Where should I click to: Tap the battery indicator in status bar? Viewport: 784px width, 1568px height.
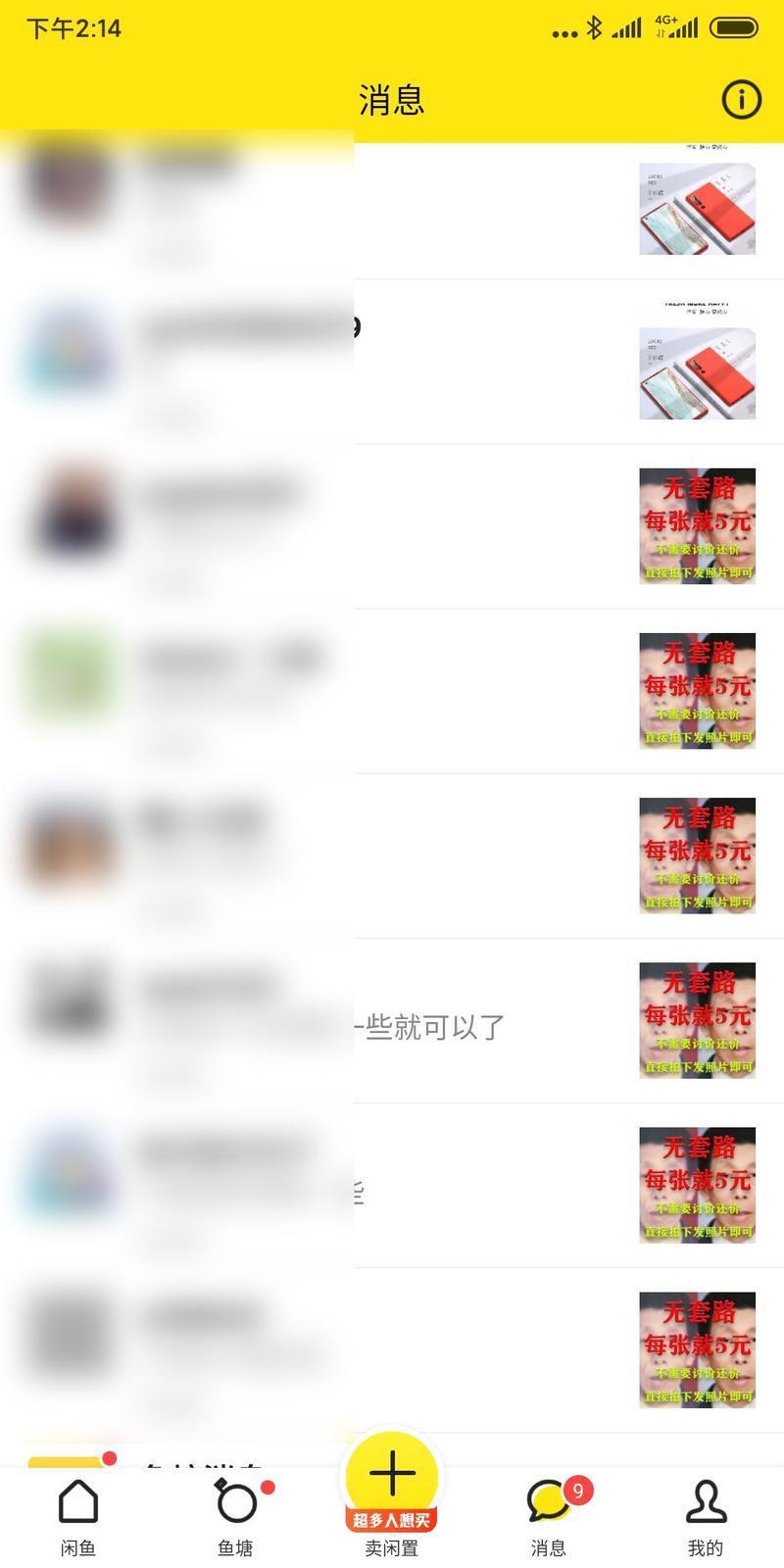click(734, 28)
